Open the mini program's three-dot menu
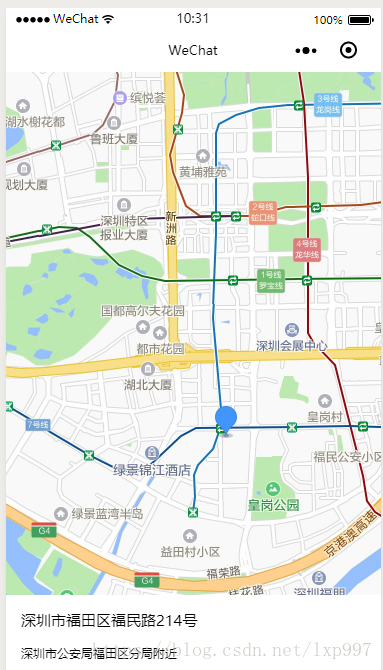Screen dimensions: 383x670 tap(306, 51)
